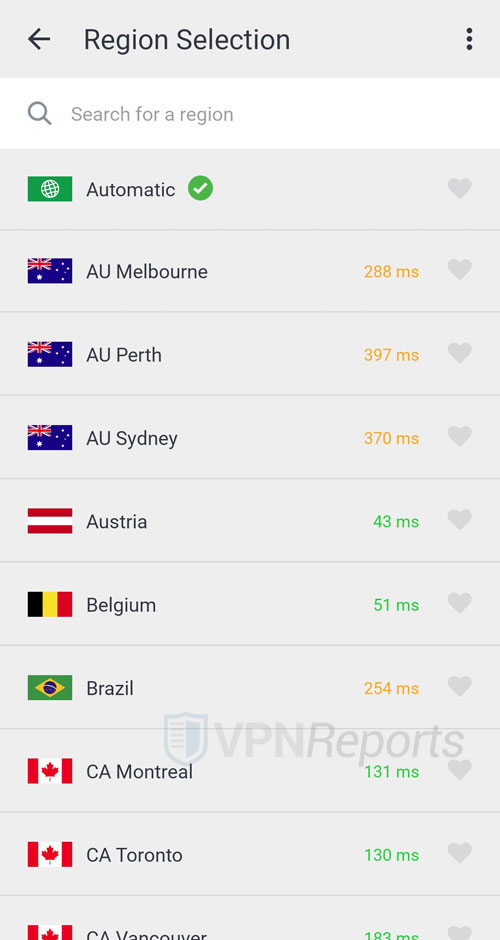
Task: Go back from Region Selection
Action: pyautogui.click(x=39, y=40)
